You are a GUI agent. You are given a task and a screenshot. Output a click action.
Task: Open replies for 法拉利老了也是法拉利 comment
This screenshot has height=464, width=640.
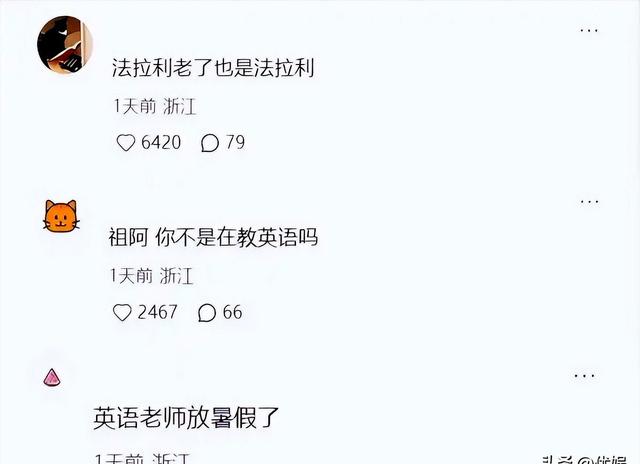point(209,143)
